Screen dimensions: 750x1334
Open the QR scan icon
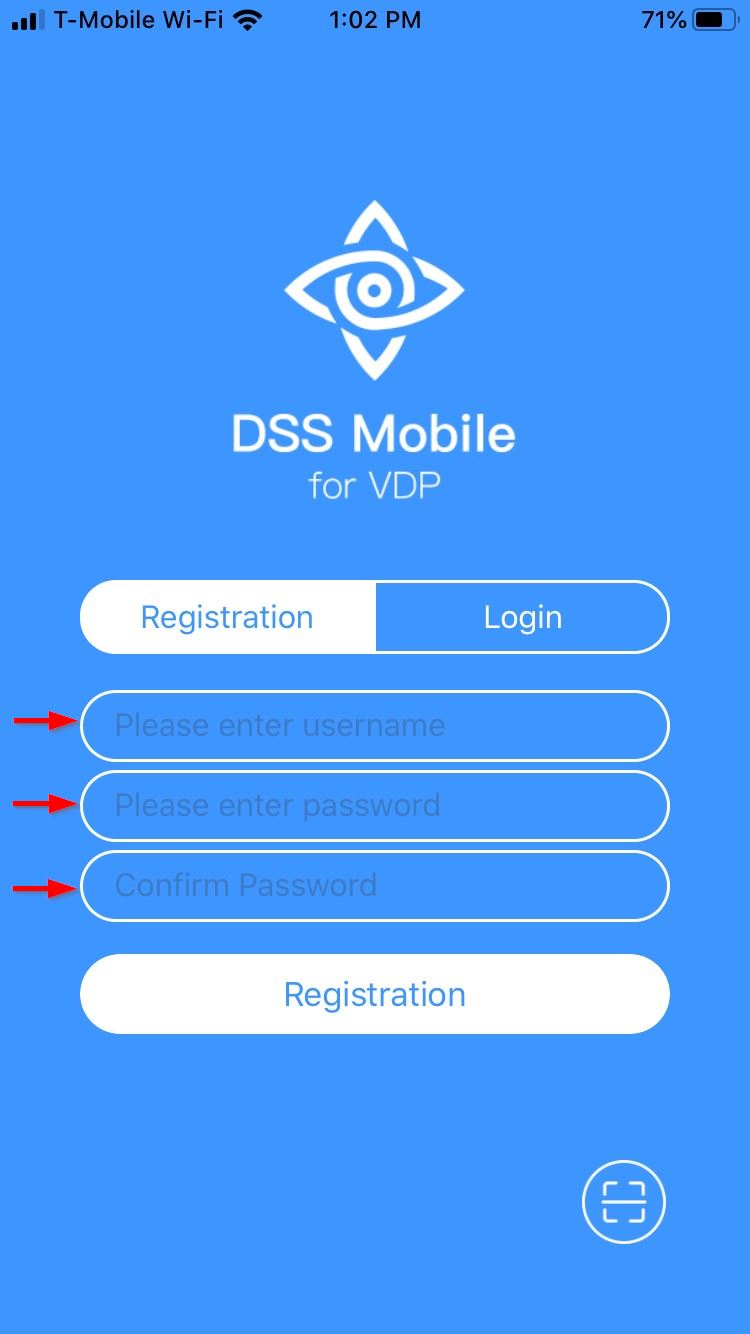coord(623,1201)
